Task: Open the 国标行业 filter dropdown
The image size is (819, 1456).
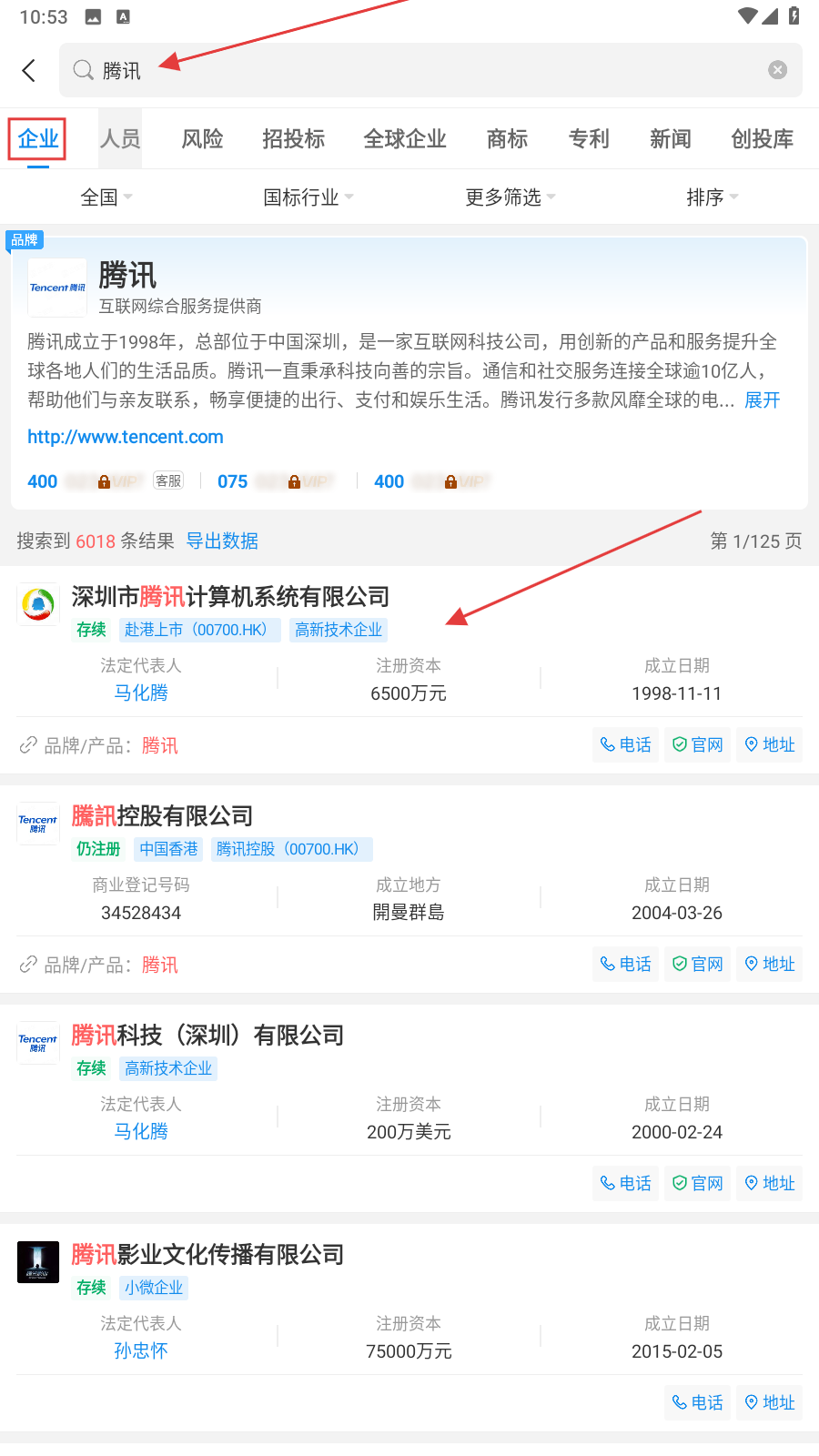Action: [x=308, y=197]
